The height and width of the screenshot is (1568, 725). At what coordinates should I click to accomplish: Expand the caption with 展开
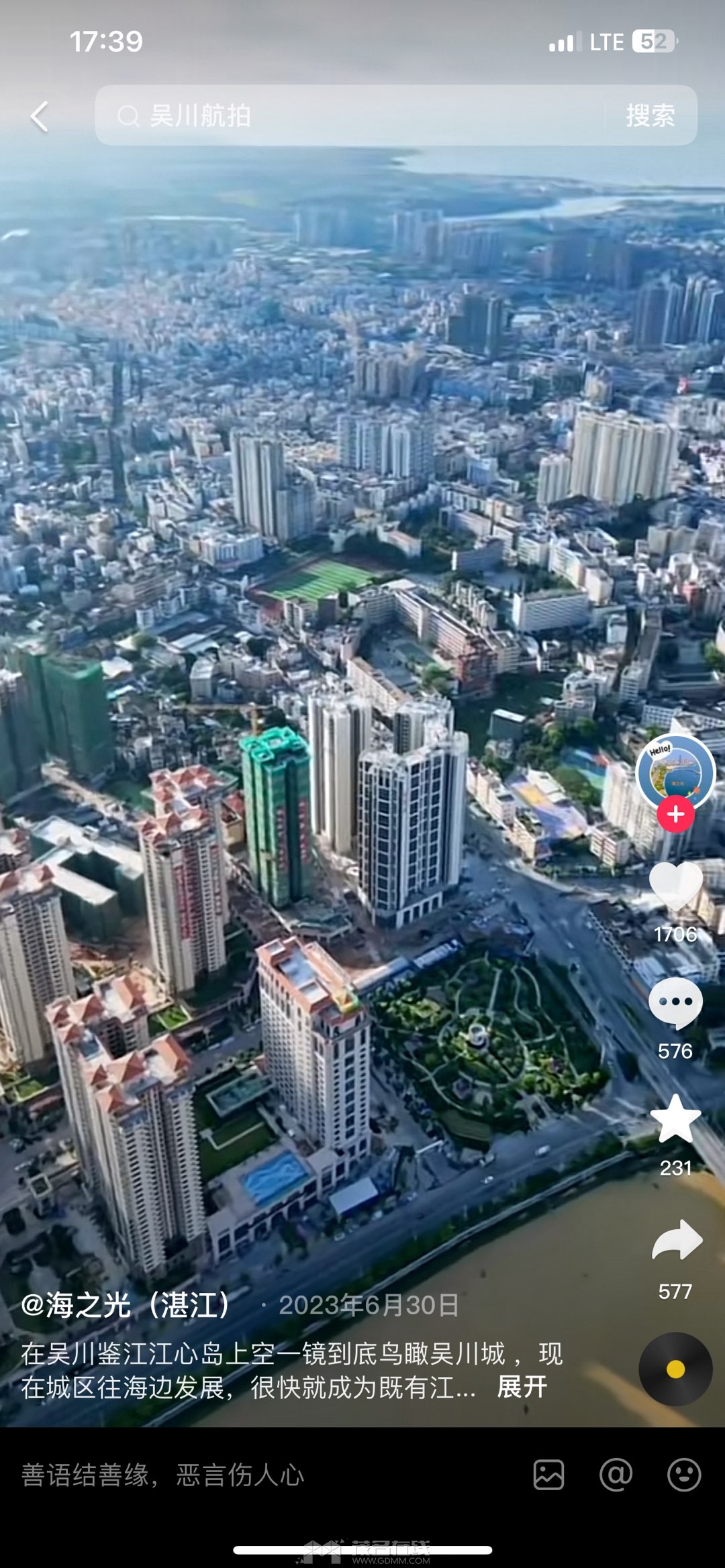pyautogui.click(x=522, y=1387)
